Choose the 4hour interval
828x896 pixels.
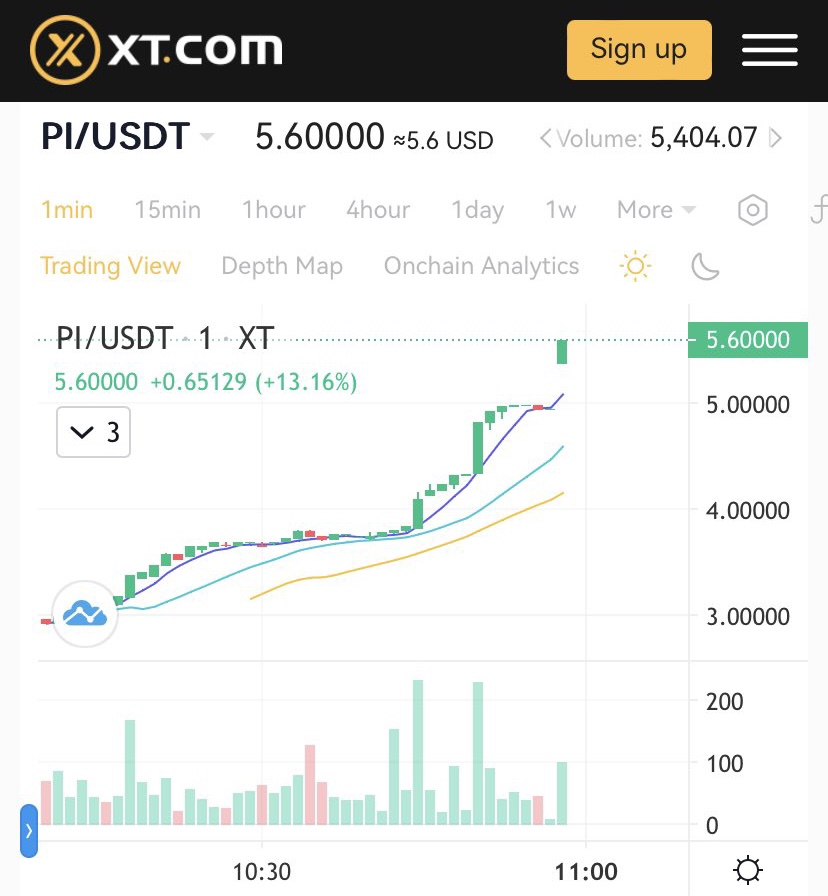click(x=378, y=210)
